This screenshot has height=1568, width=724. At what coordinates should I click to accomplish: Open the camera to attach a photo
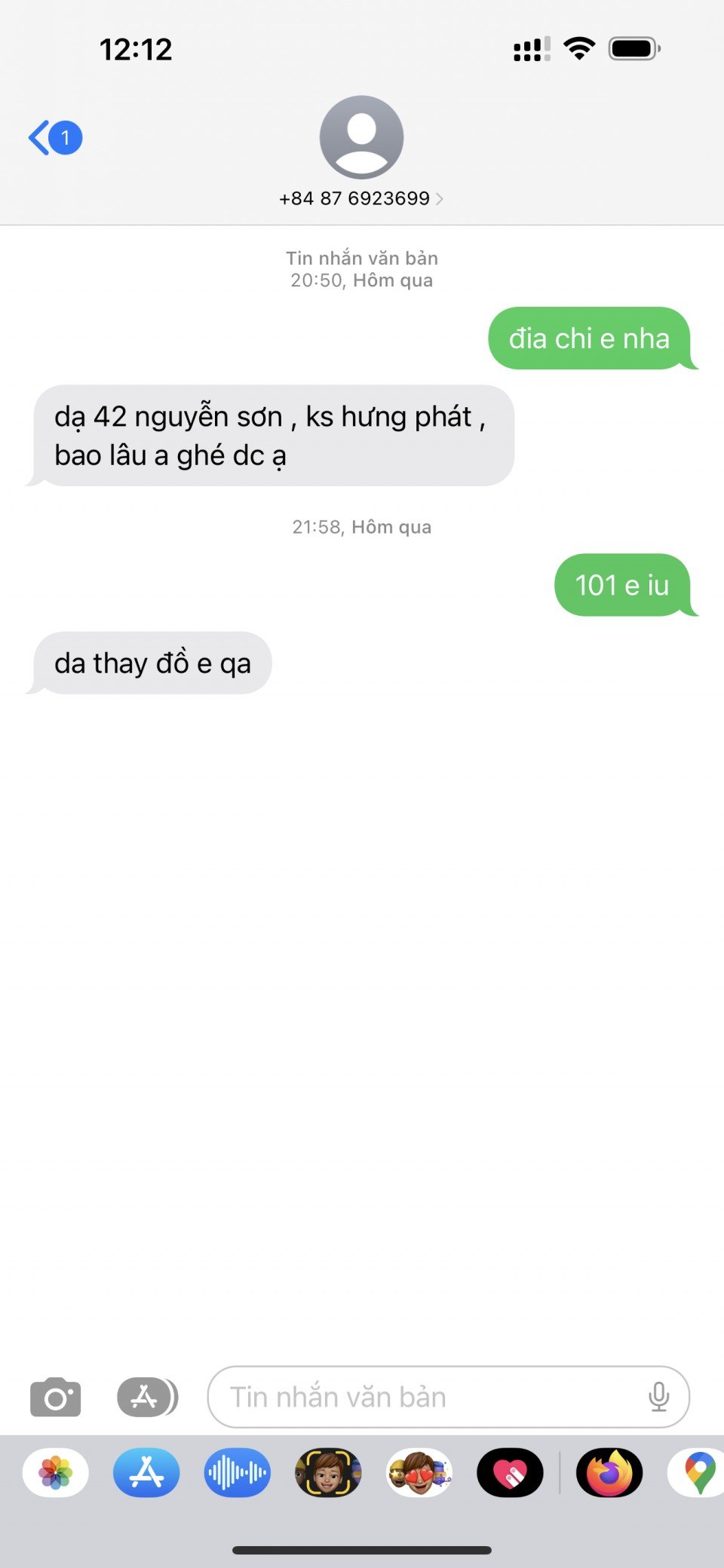coord(55,1397)
